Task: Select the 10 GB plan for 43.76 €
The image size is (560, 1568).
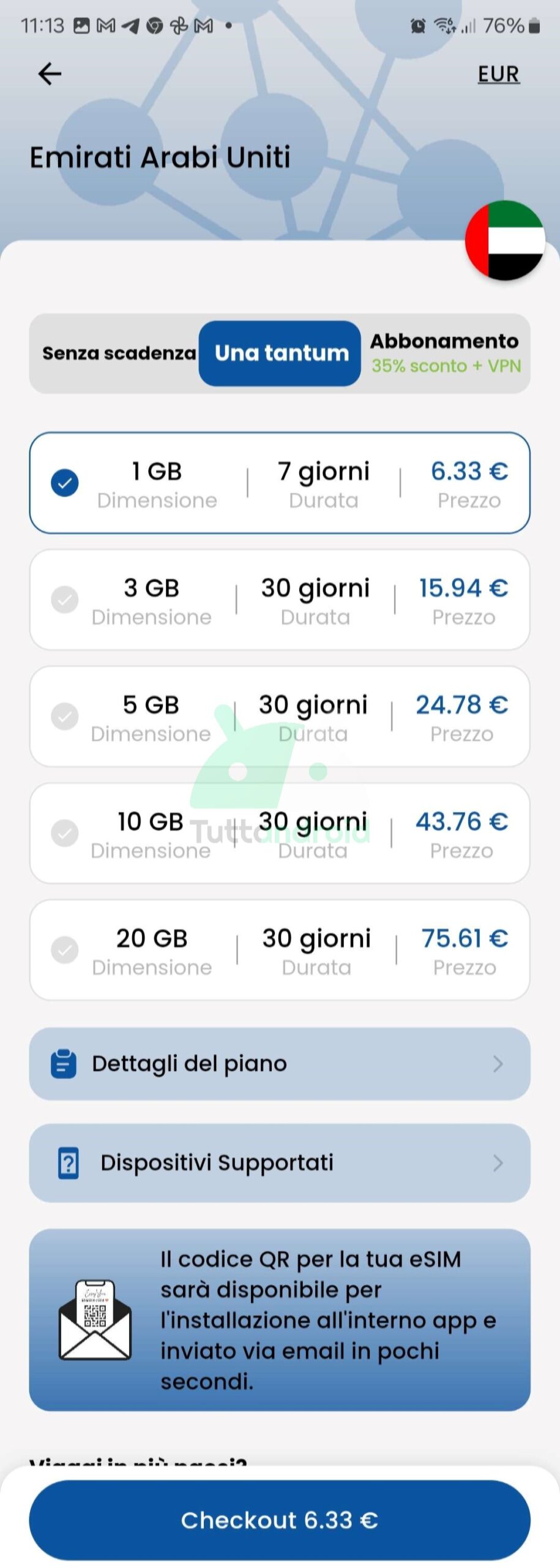Action: click(x=280, y=833)
